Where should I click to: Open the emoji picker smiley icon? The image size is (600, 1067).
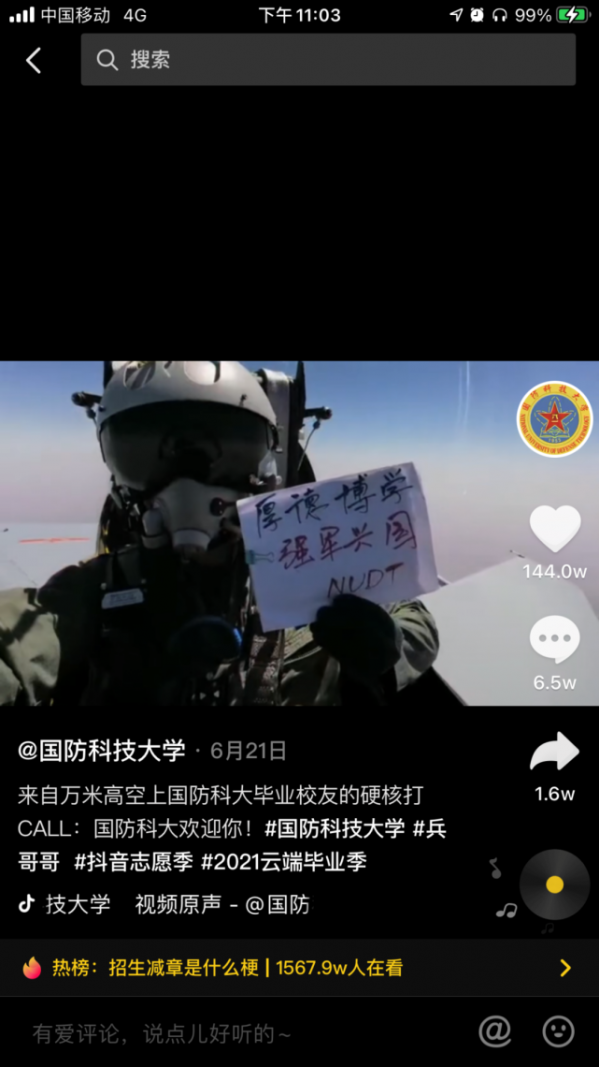pyautogui.click(x=558, y=1032)
